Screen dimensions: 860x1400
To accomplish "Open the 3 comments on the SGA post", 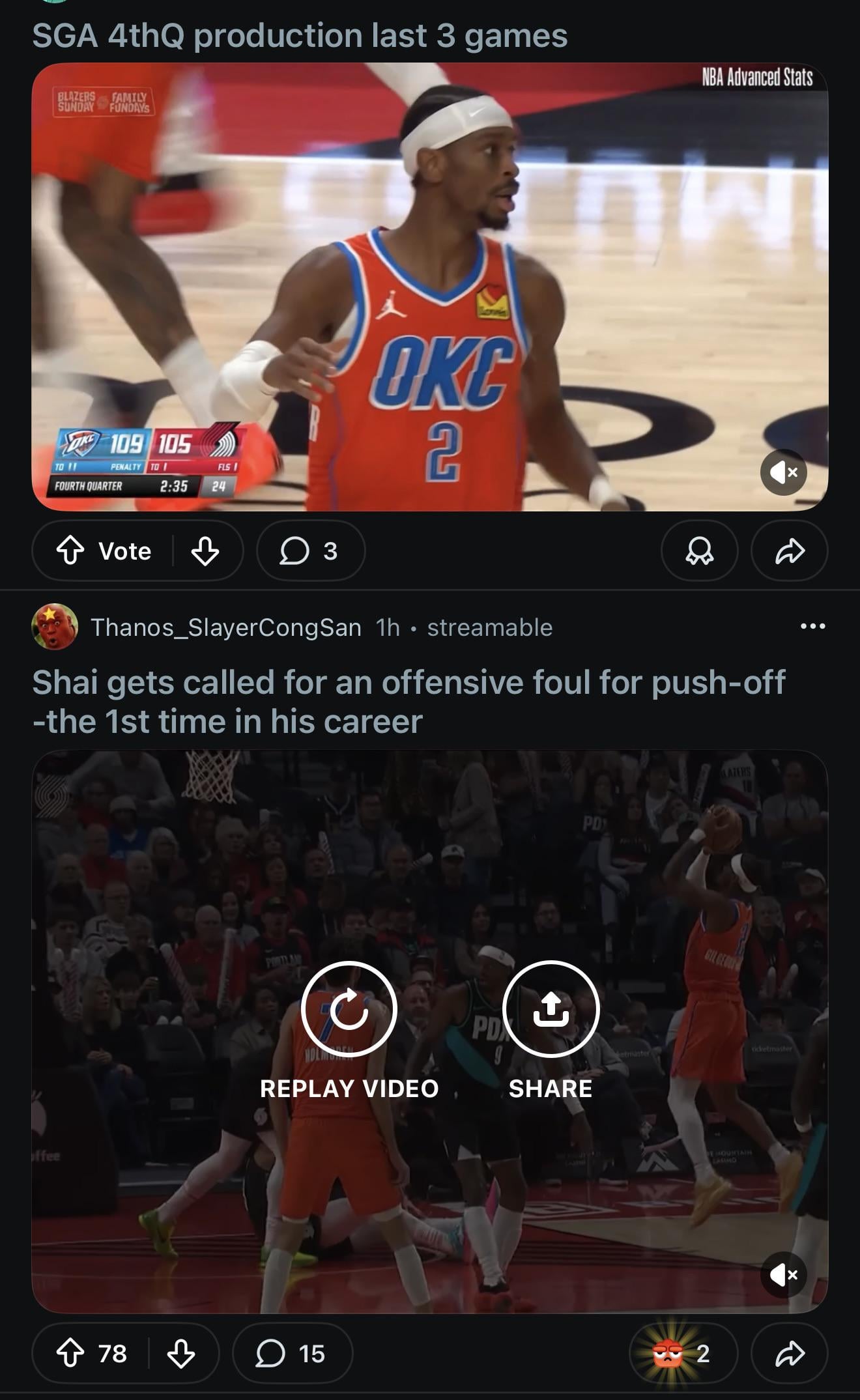I will 311,550.
